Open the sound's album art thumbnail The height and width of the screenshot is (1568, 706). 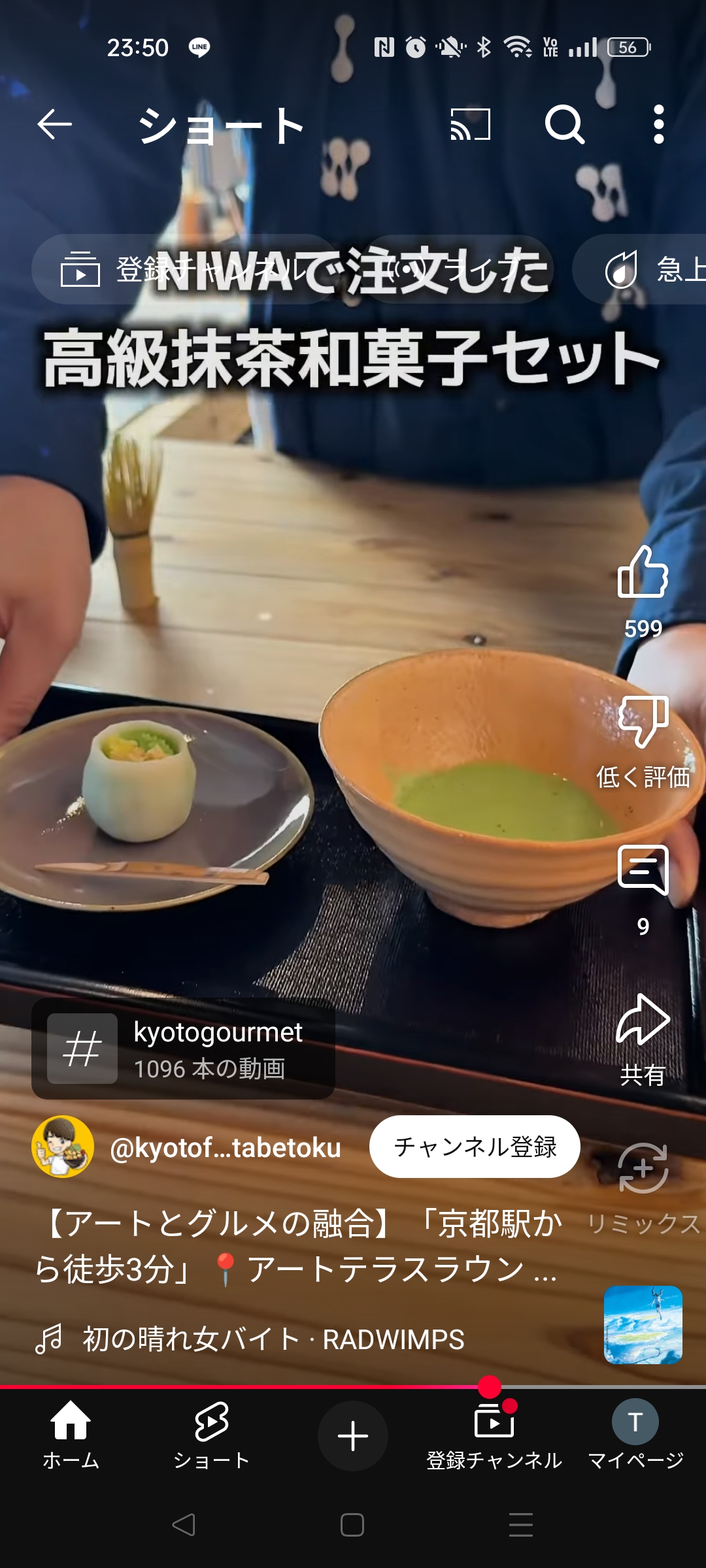(643, 1325)
